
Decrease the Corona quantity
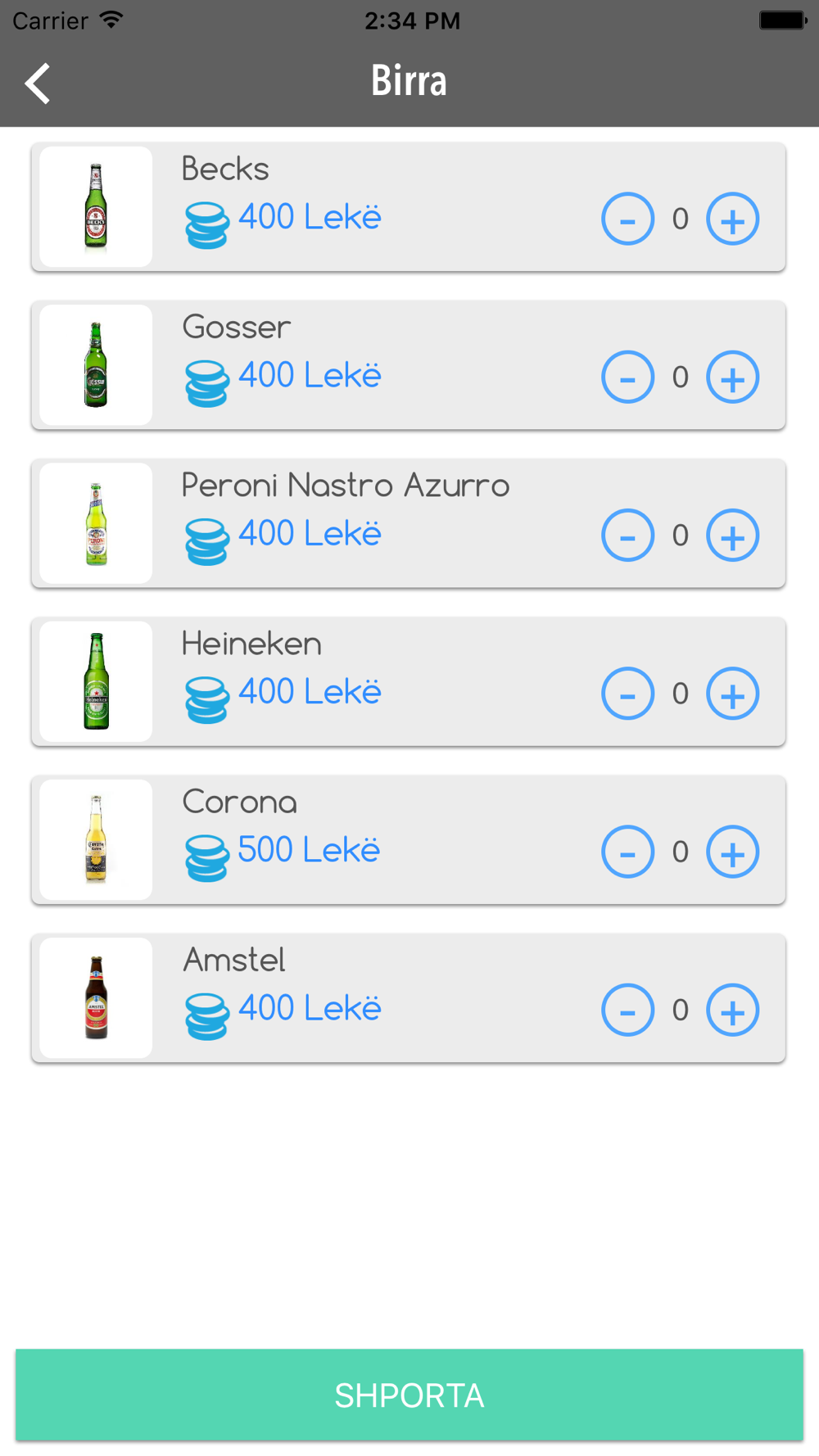click(x=628, y=852)
